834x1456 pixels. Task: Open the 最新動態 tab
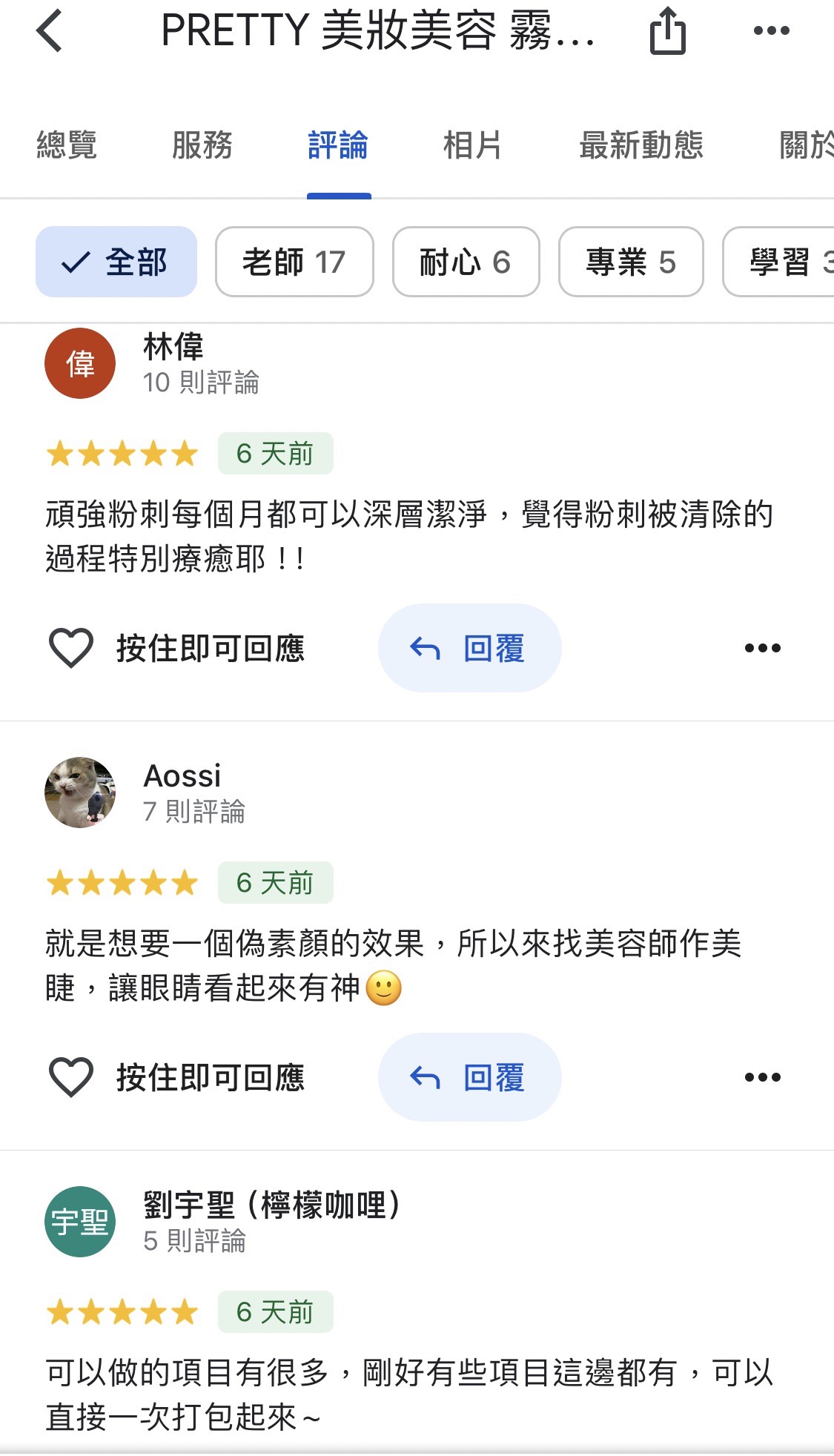click(641, 145)
